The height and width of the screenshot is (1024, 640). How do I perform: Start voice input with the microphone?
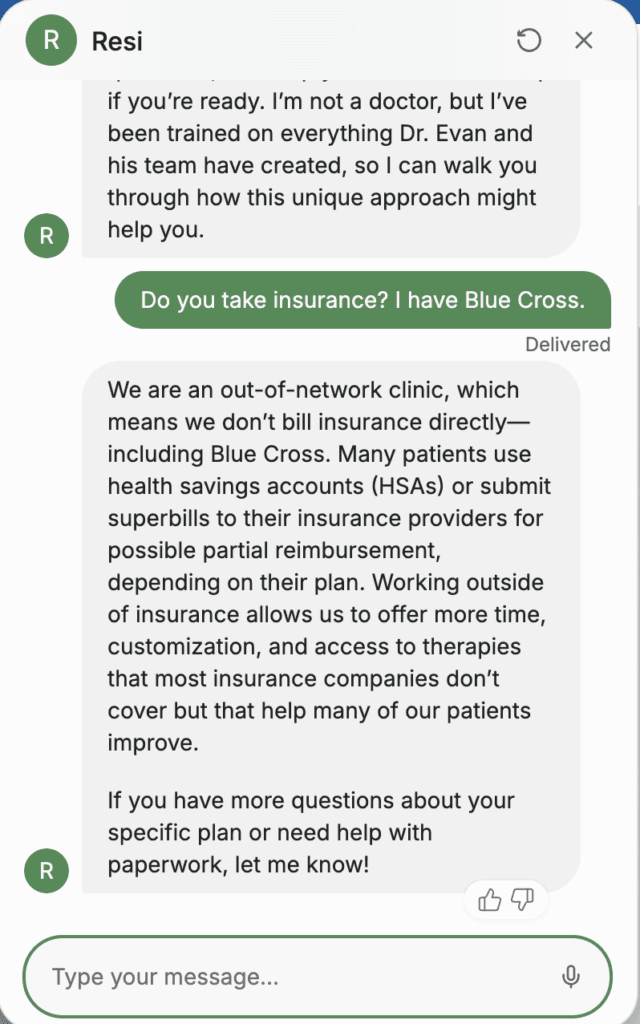pos(571,977)
